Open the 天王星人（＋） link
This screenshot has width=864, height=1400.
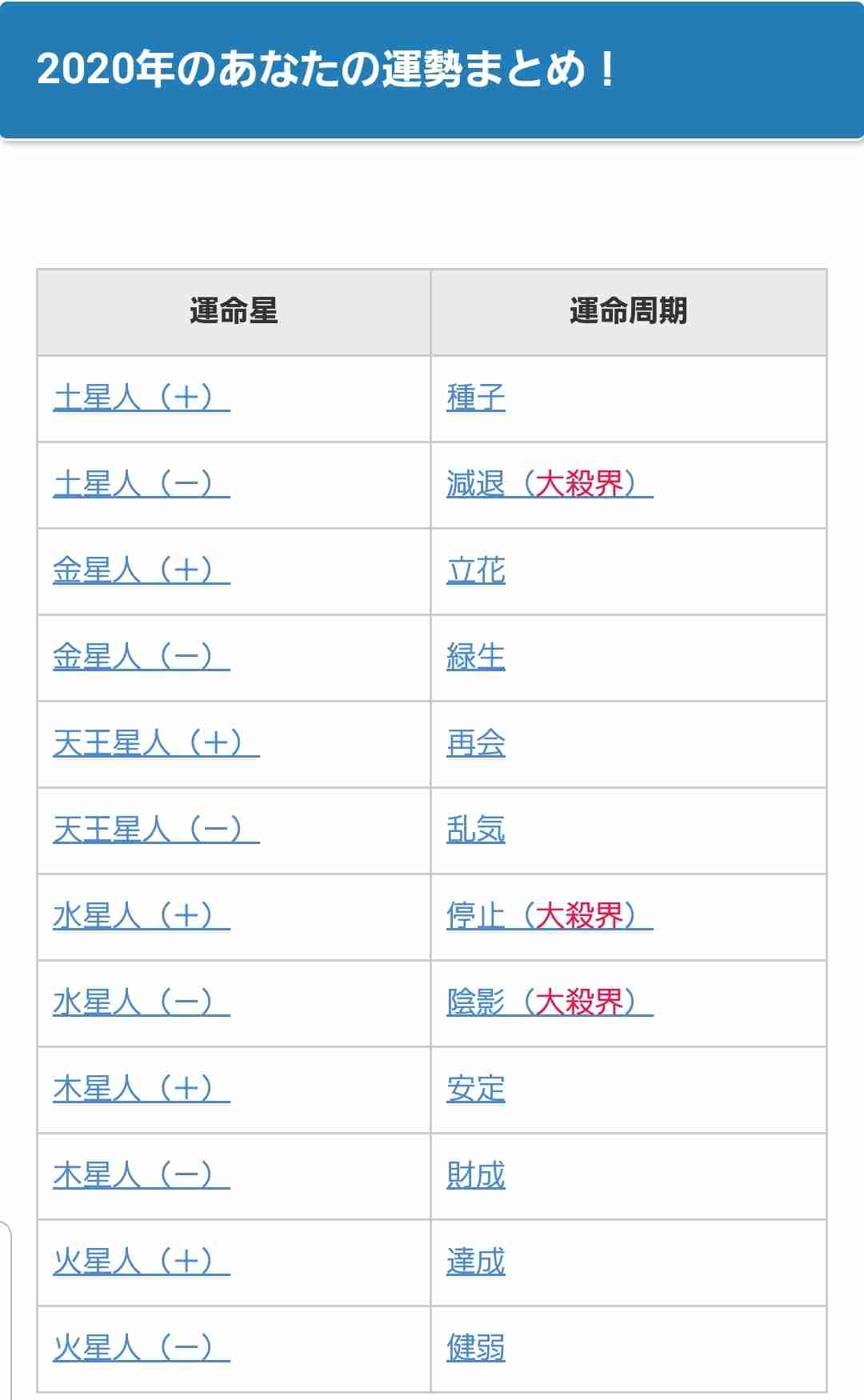[x=156, y=743]
